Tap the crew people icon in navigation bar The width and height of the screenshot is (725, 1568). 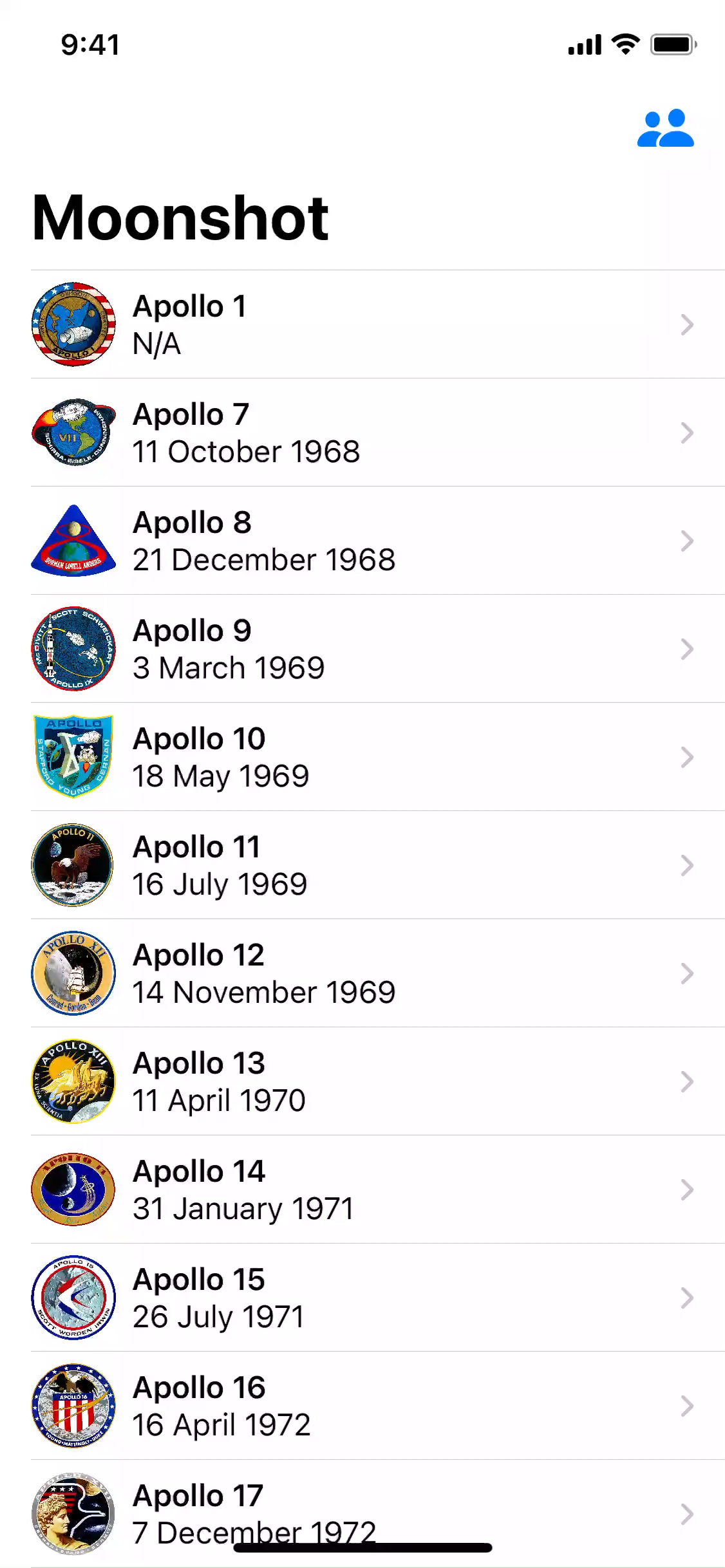click(665, 129)
